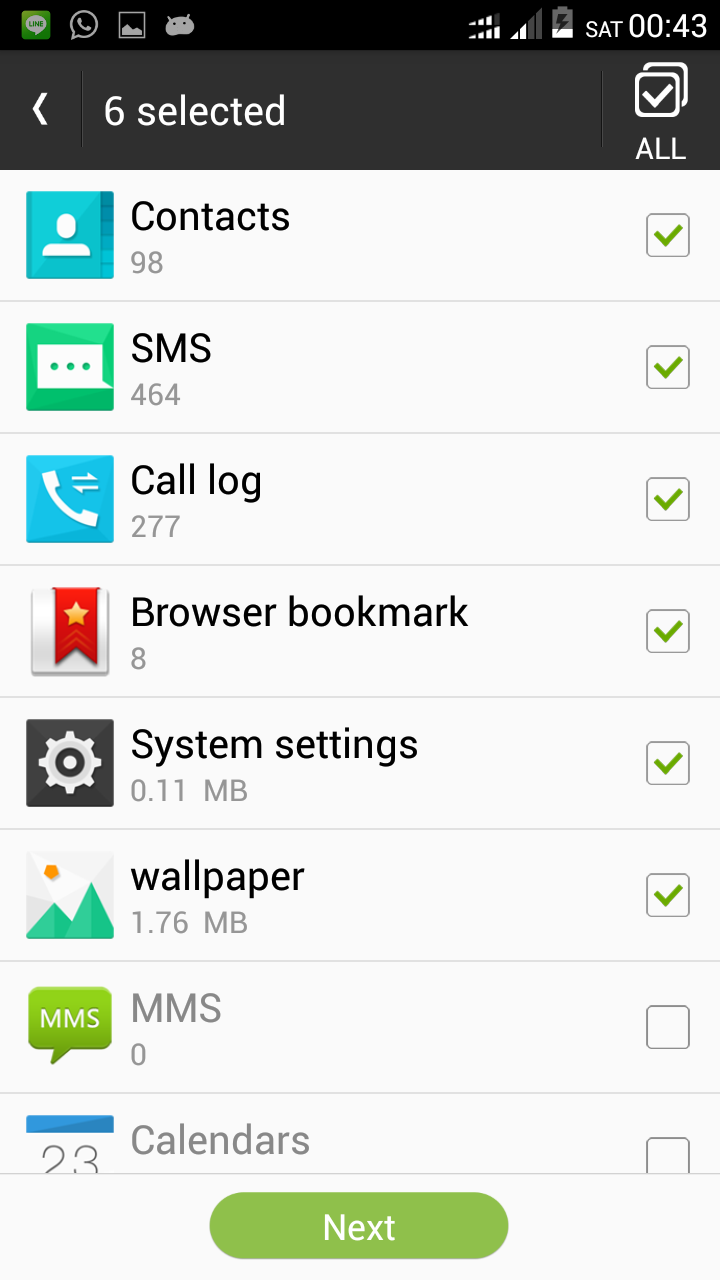
Task: Tap the blue Call log icon
Action: [70, 499]
